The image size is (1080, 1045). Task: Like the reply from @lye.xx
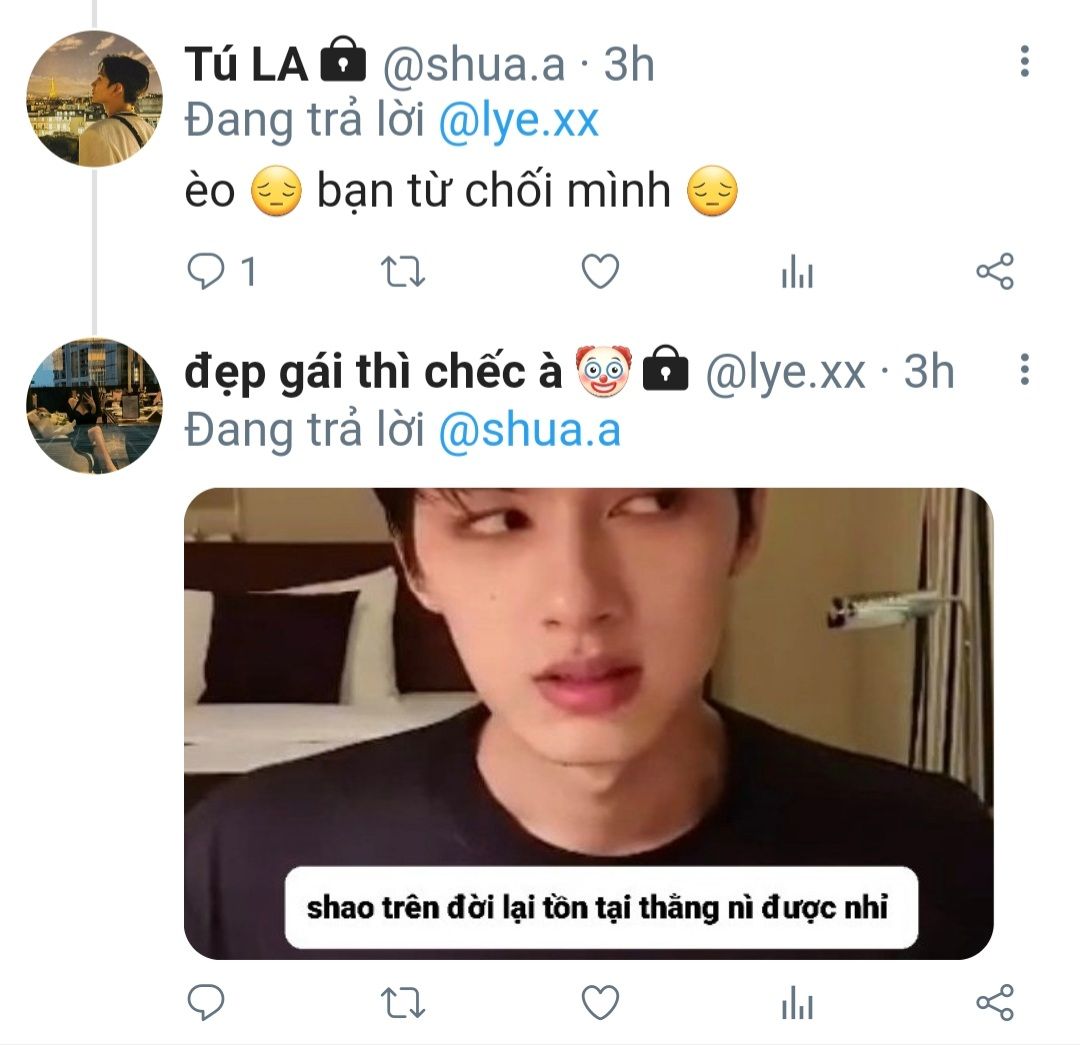point(600,1002)
